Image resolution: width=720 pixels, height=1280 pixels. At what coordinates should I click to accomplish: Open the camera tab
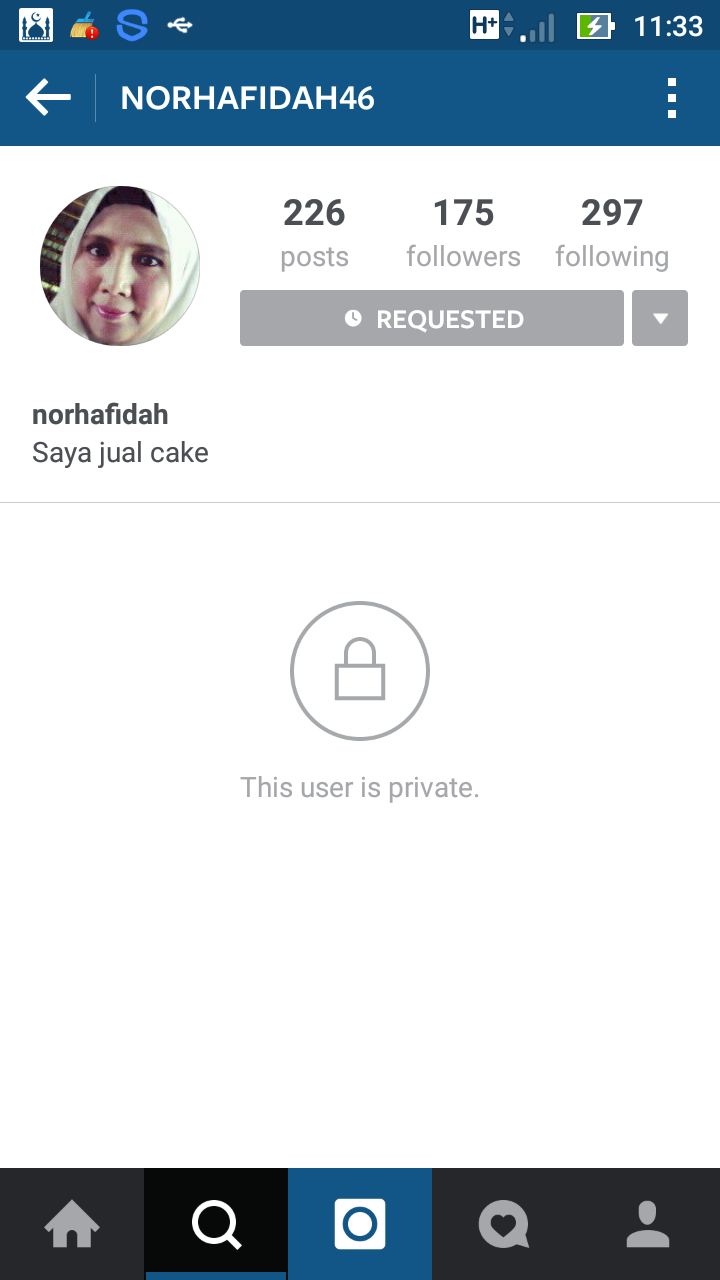[360, 1224]
